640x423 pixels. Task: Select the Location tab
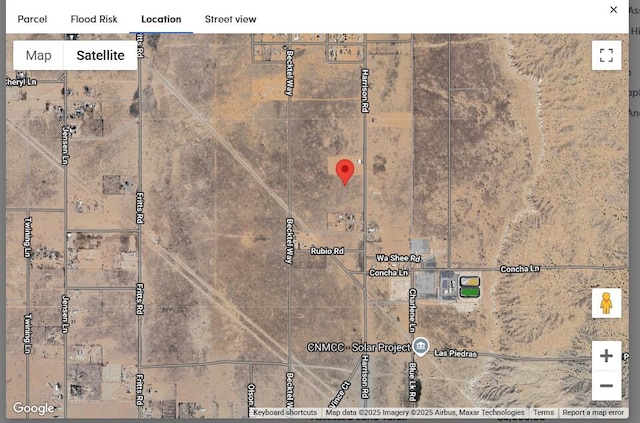pyautogui.click(x=161, y=19)
